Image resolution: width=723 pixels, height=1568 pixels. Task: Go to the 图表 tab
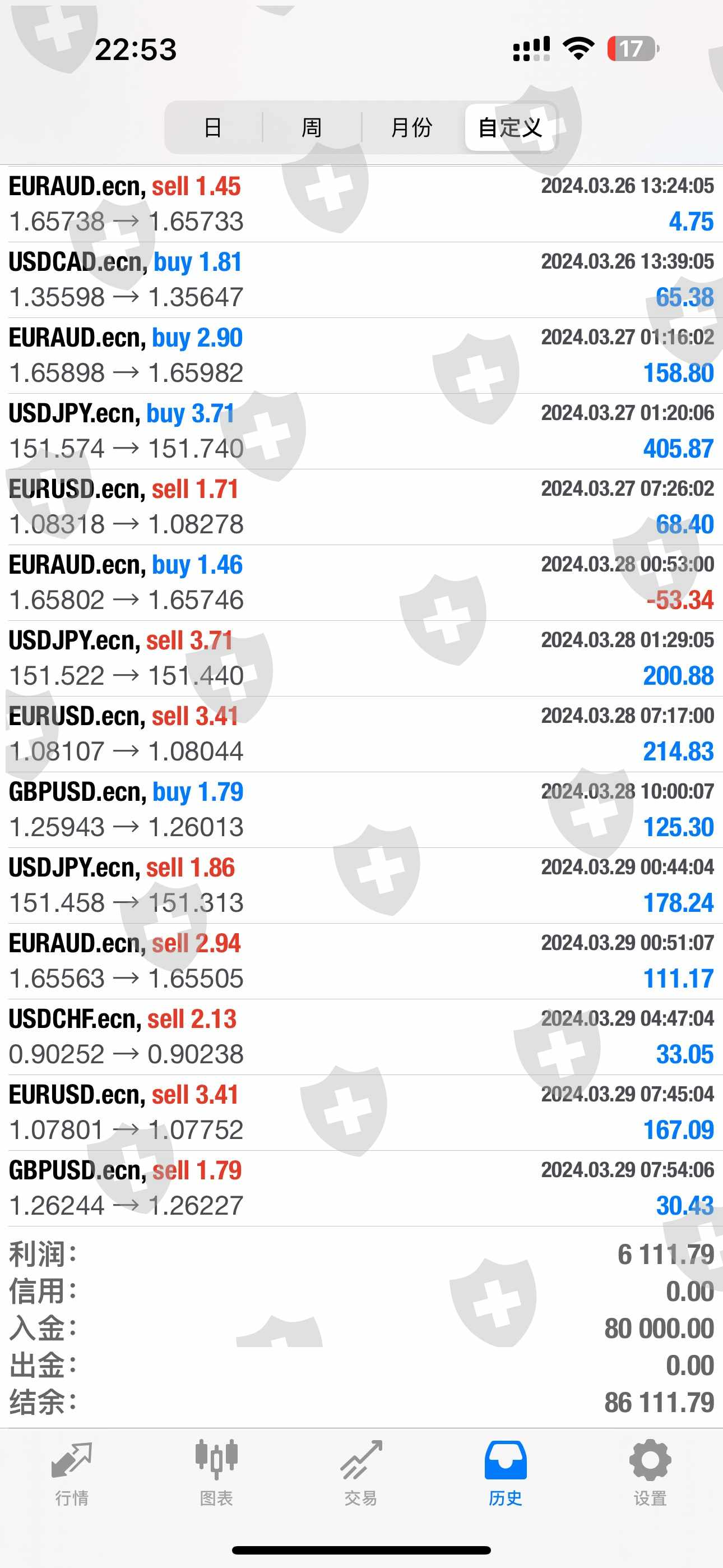(216, 1471)
